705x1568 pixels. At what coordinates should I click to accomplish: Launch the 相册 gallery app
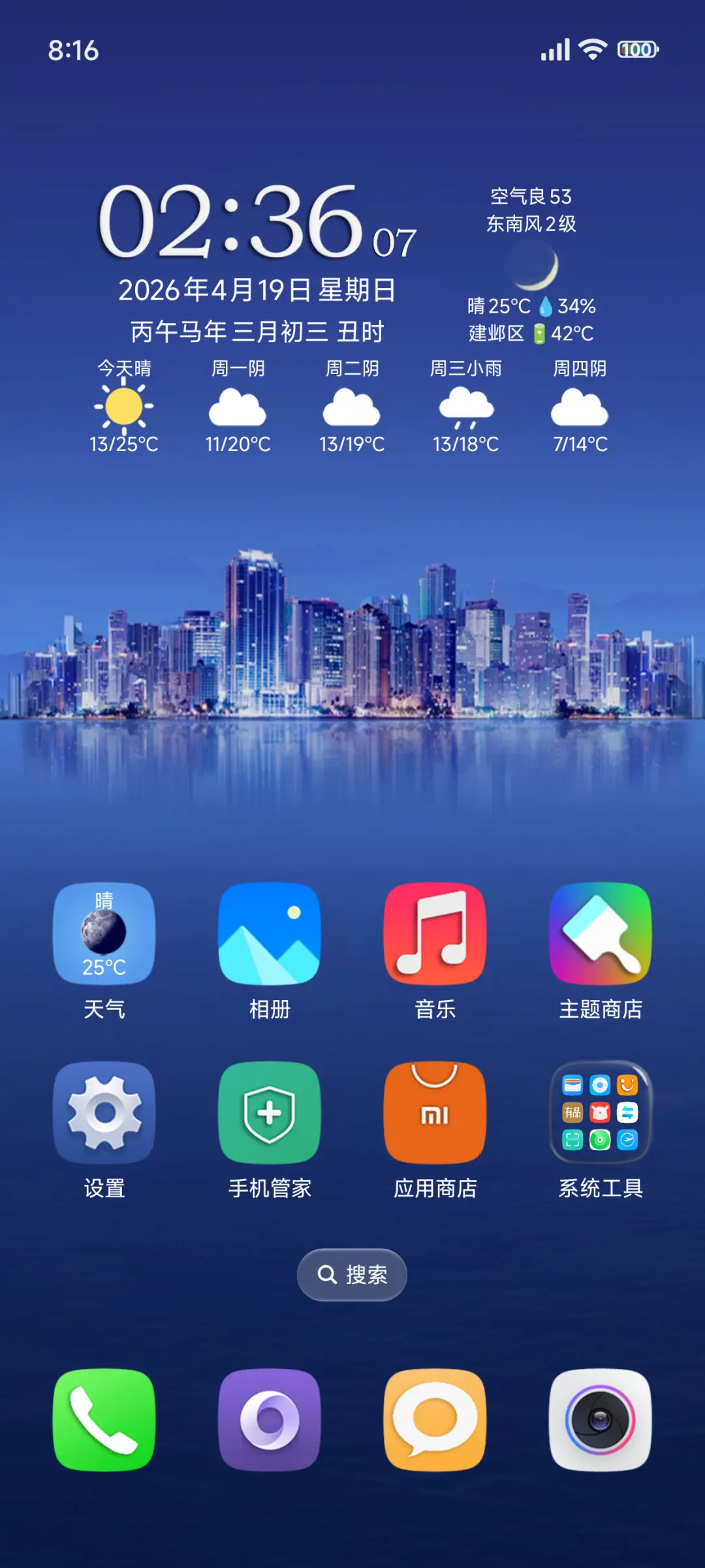(269, 933)
